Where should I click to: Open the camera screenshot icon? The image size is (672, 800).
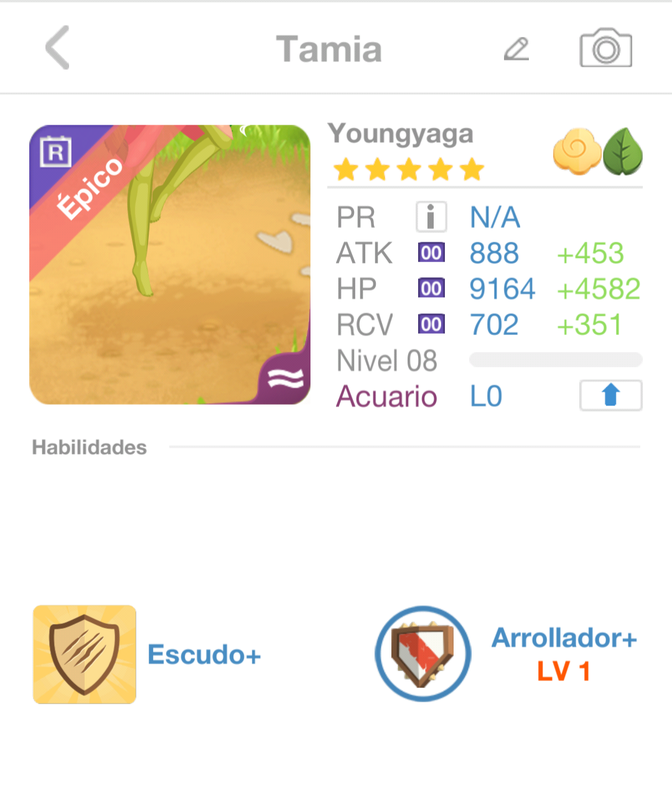tap(605, 48)
